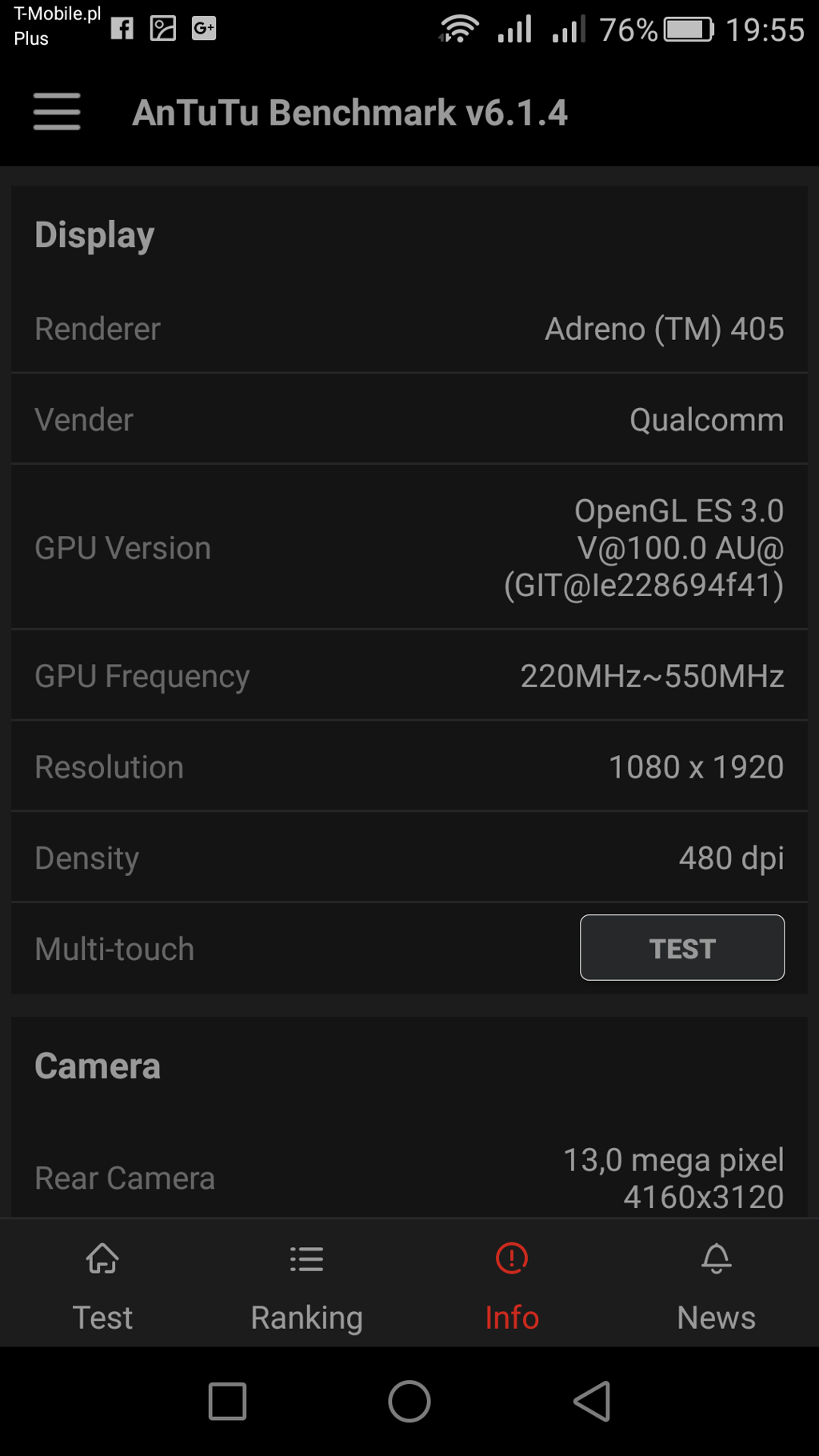Open the hamburger drawer menu
This screenshot has width=819, height=1456.
point(57,111)
